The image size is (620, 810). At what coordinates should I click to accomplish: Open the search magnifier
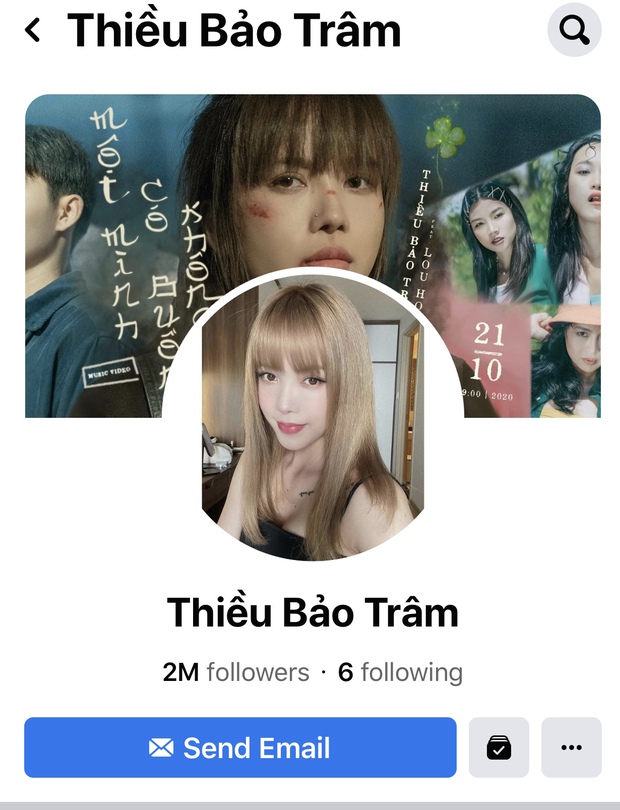pyautogui.click(x=574, y=31)
